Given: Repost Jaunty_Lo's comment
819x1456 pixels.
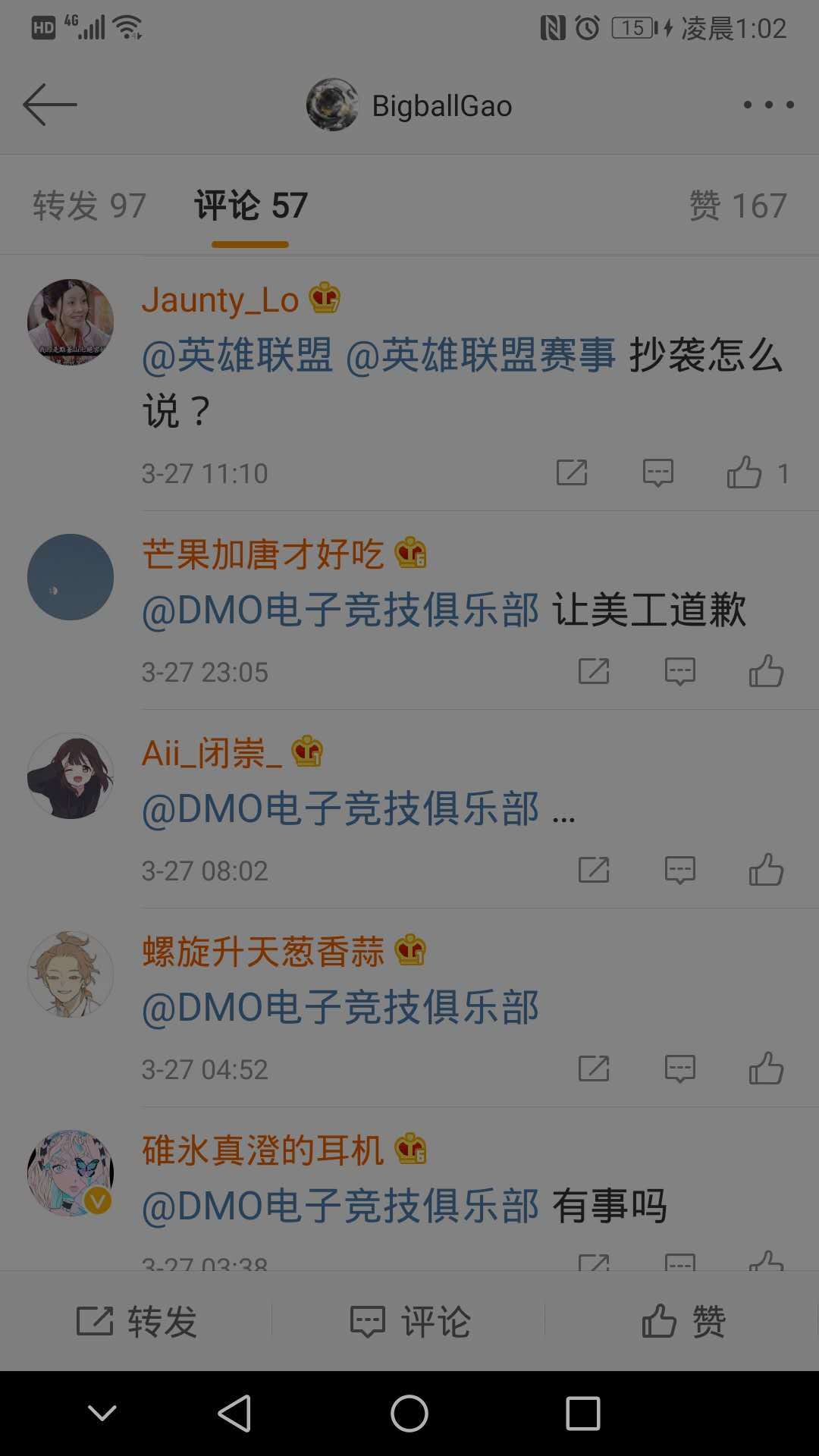Looking at the screenshot, I should [x=572, y=473].
